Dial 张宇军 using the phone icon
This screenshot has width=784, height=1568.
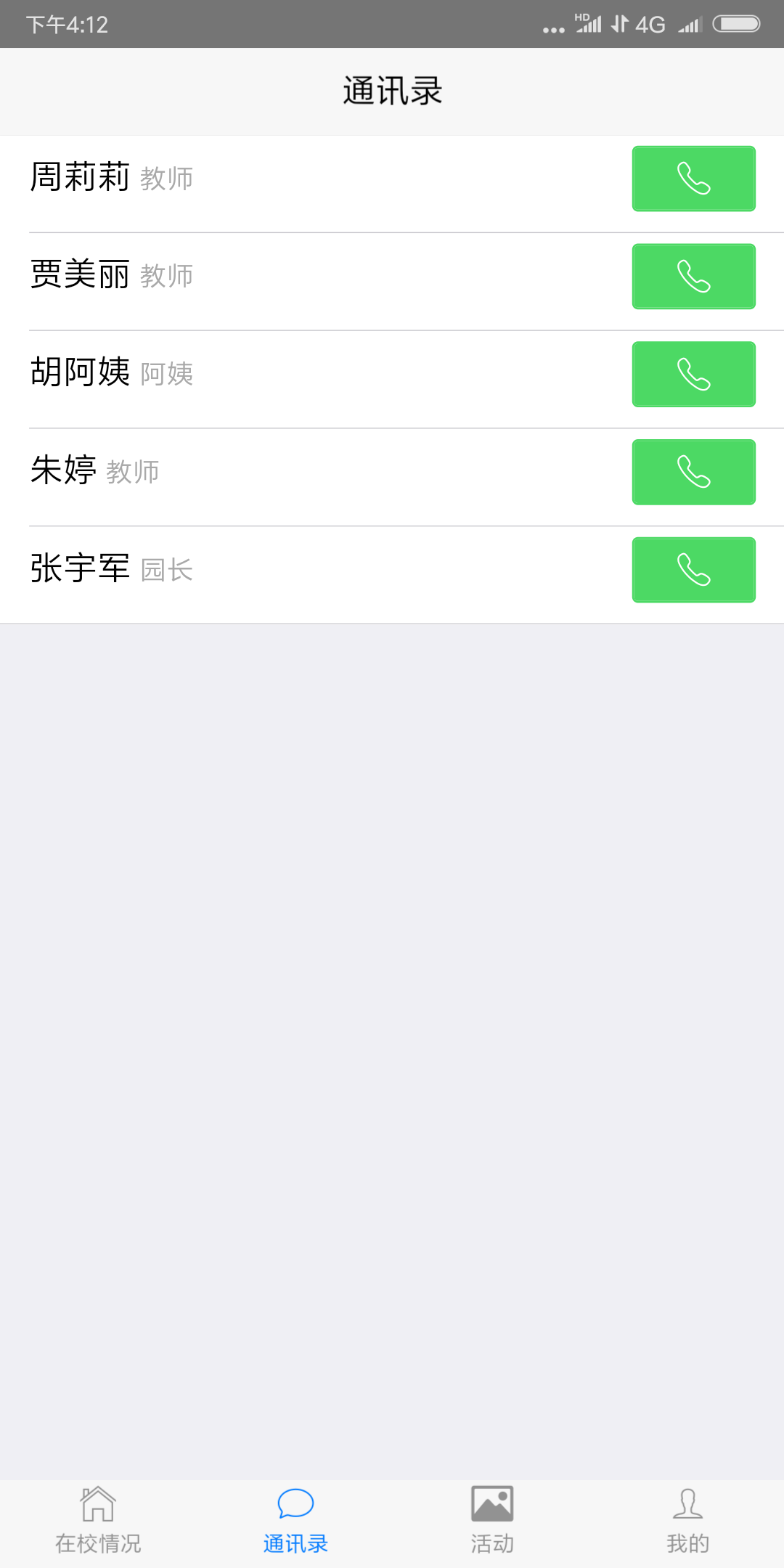point(693,571)
